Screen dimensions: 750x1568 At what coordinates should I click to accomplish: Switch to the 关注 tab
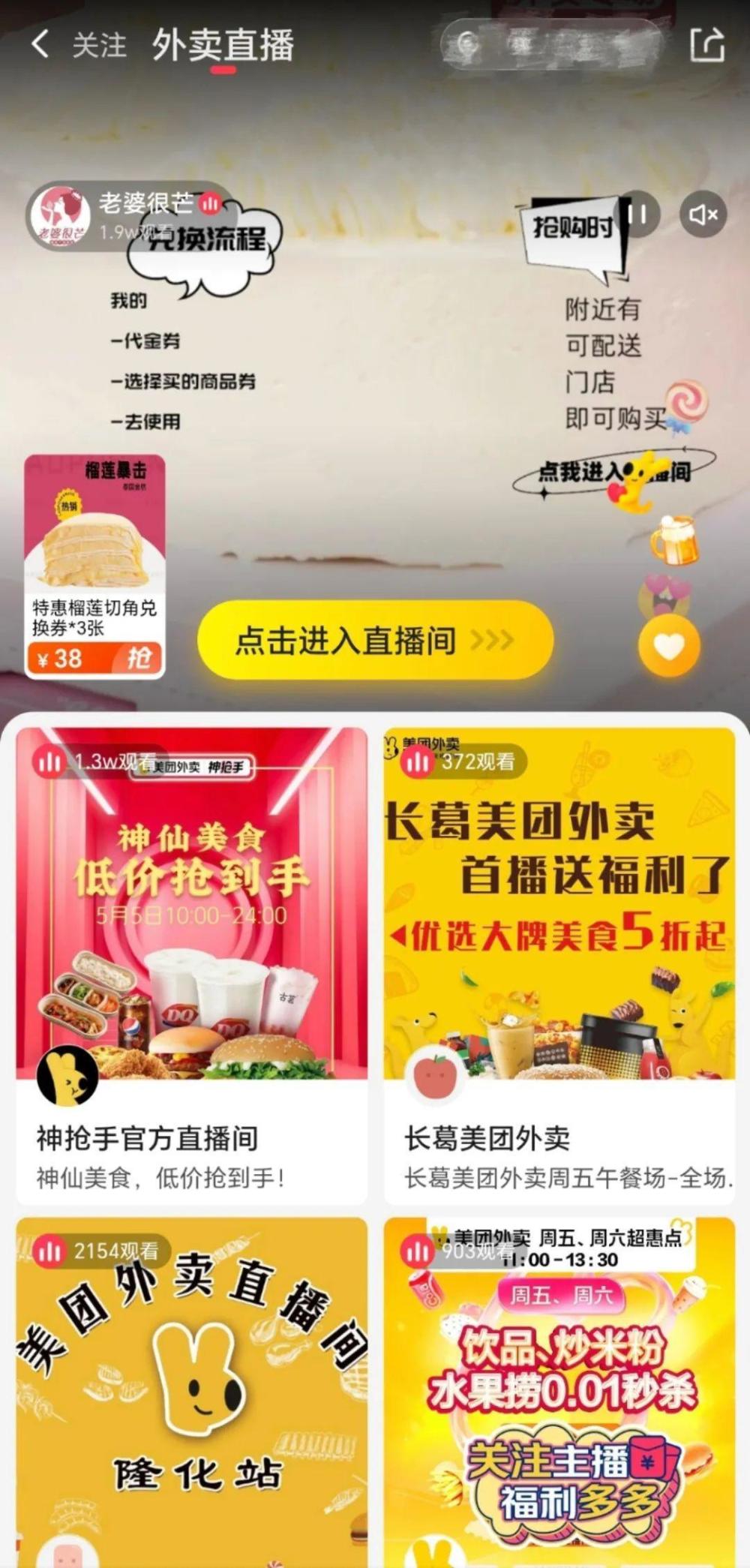(x=99, y=46)
